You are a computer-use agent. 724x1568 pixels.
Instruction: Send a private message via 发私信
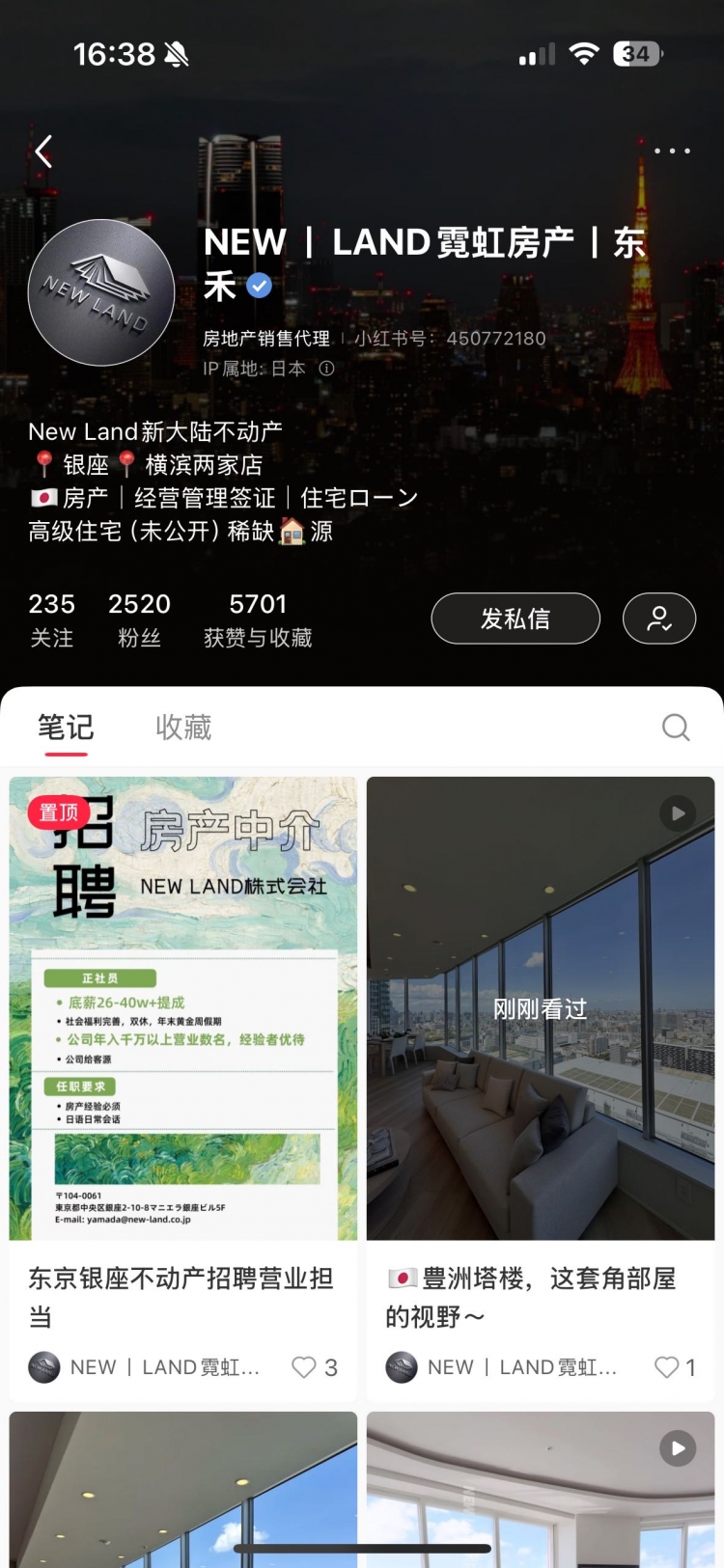tap(515, 619)
